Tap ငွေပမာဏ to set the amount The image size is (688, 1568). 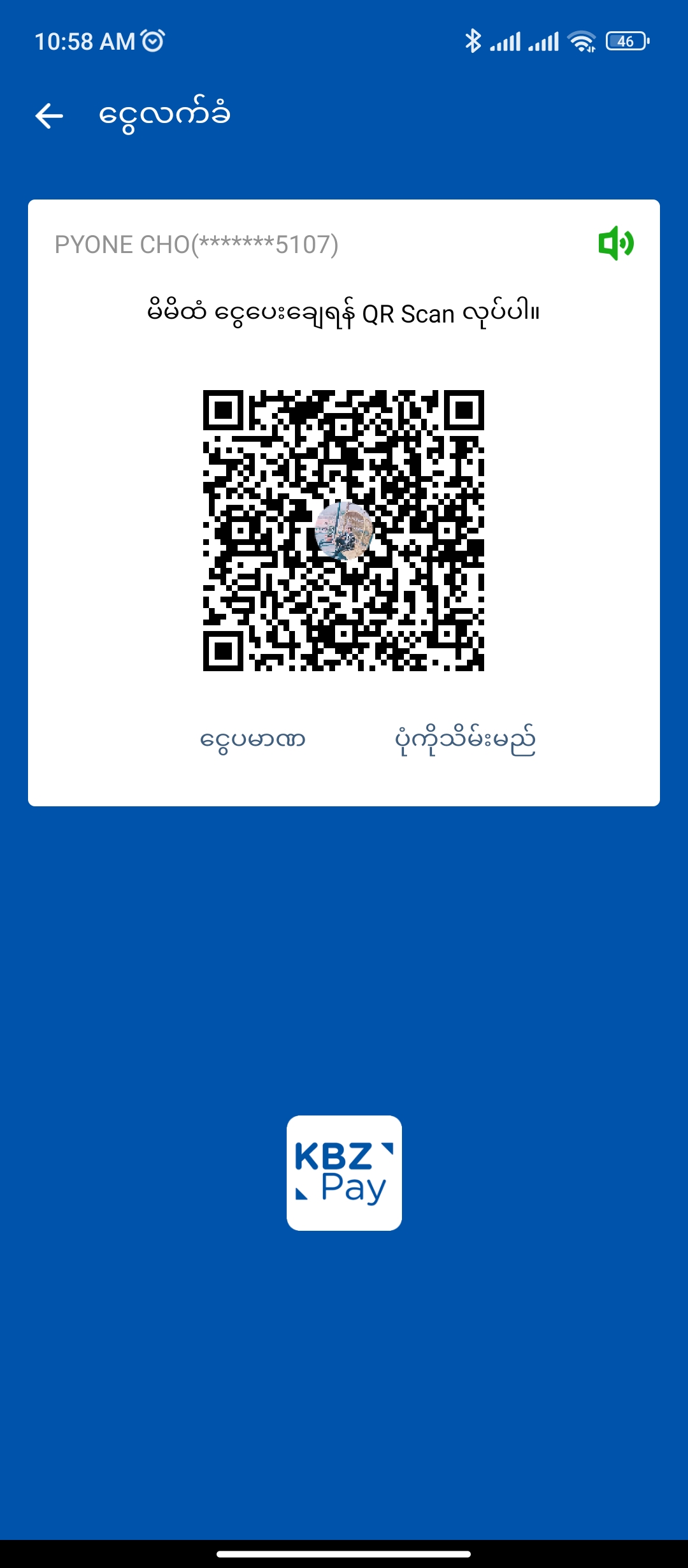(x=253, y=740)
